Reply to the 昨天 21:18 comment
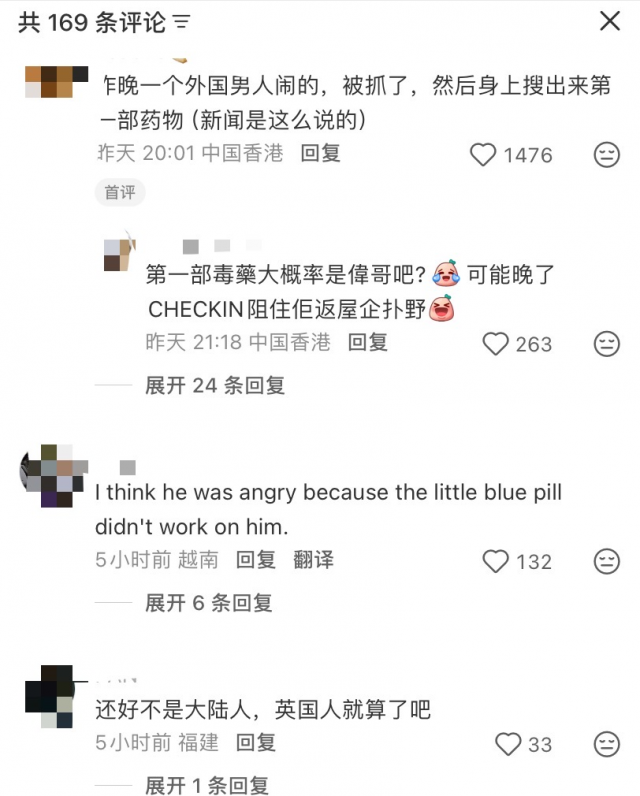 pos(368,342)
